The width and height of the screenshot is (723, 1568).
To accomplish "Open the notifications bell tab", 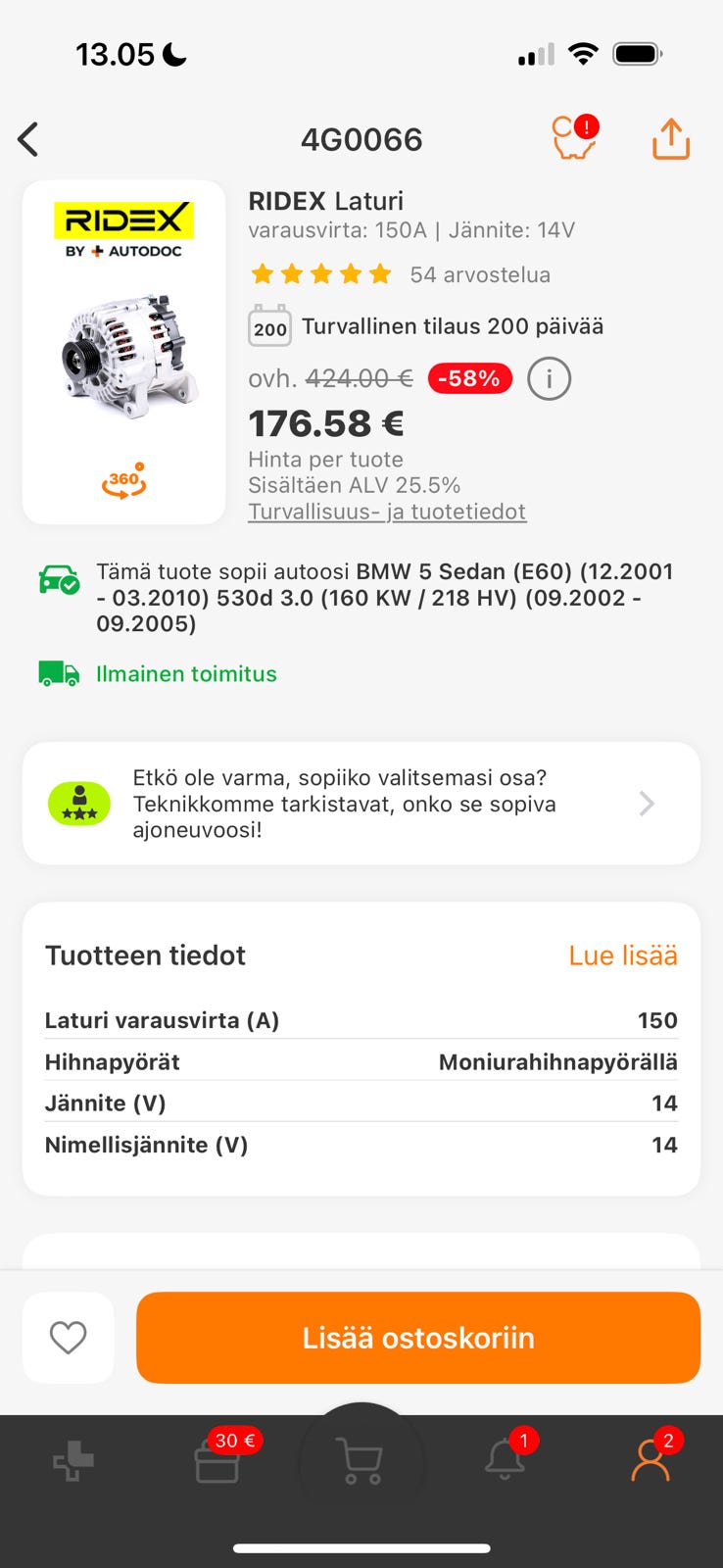I will [506, 1461].
